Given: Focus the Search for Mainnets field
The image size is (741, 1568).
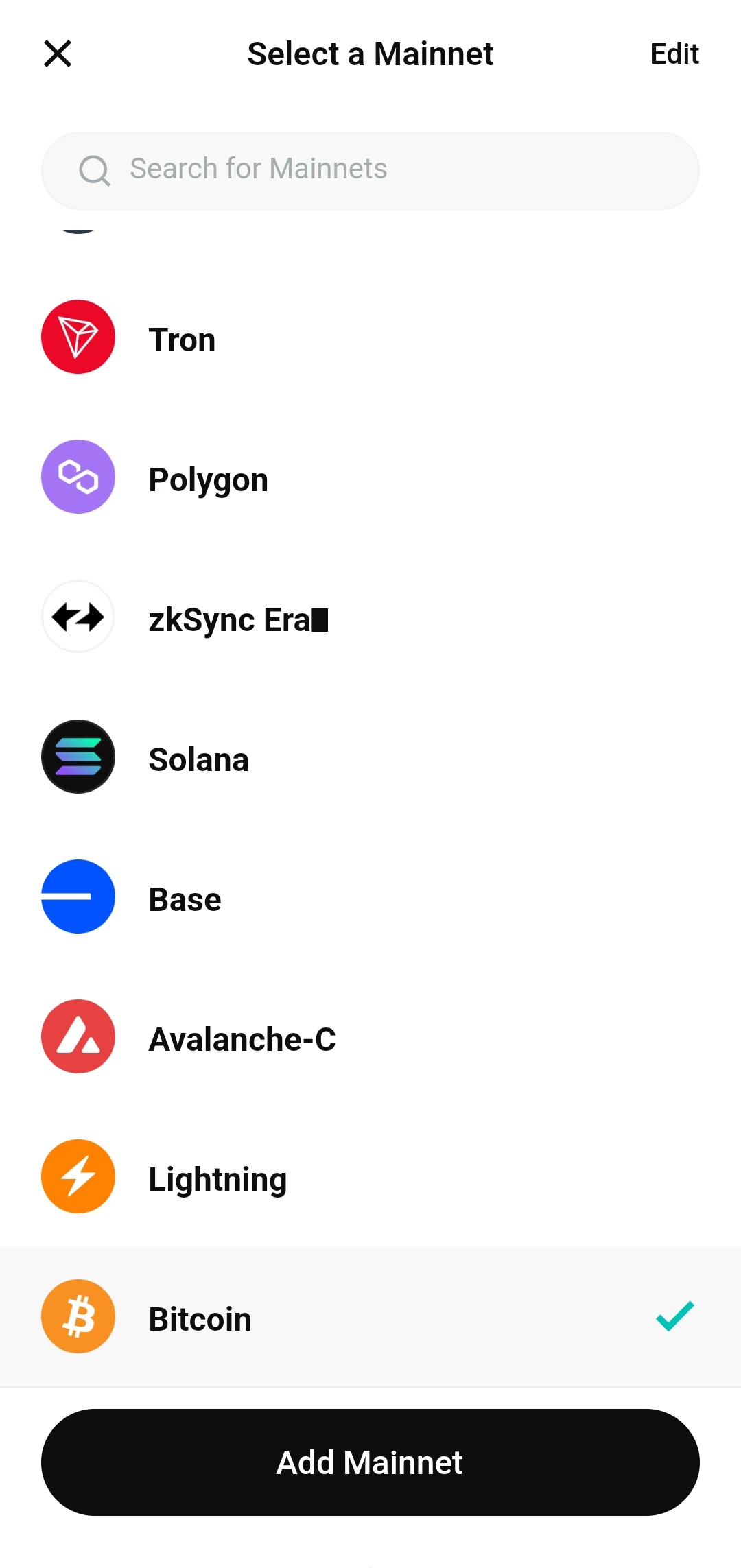Looking at the screenshot, I should coord(370,170).
